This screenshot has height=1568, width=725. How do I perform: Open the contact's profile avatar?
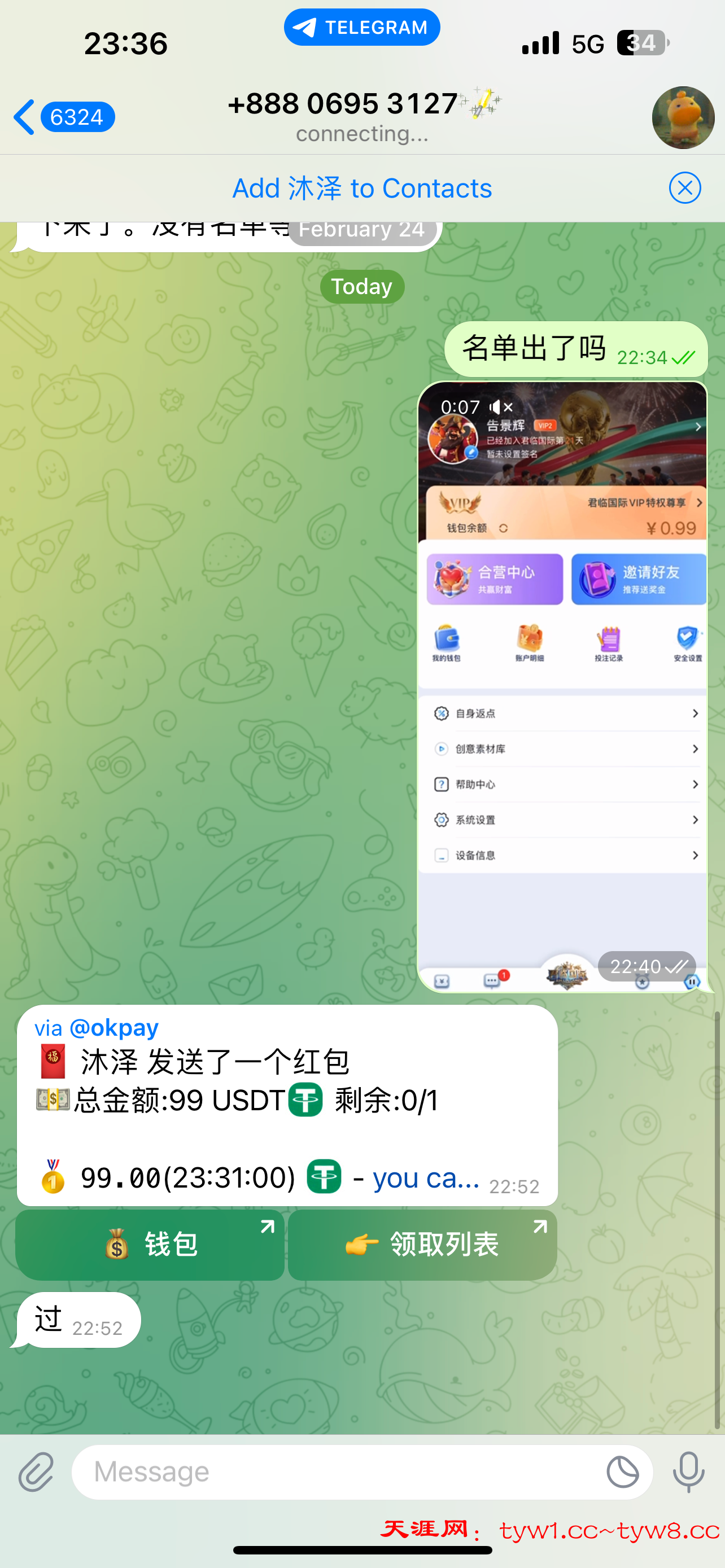coord(683,117)
